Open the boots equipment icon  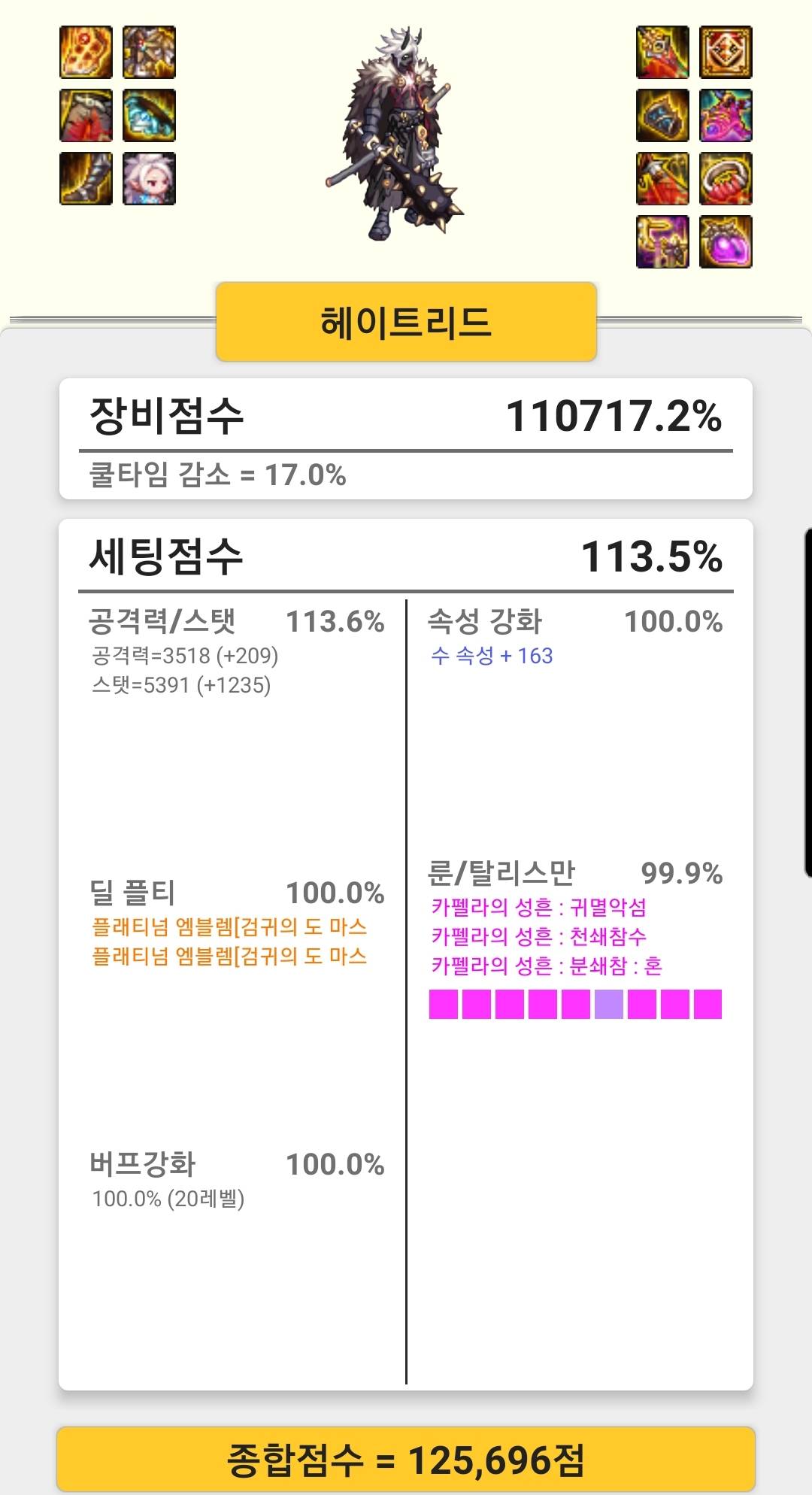click(86, 178)
